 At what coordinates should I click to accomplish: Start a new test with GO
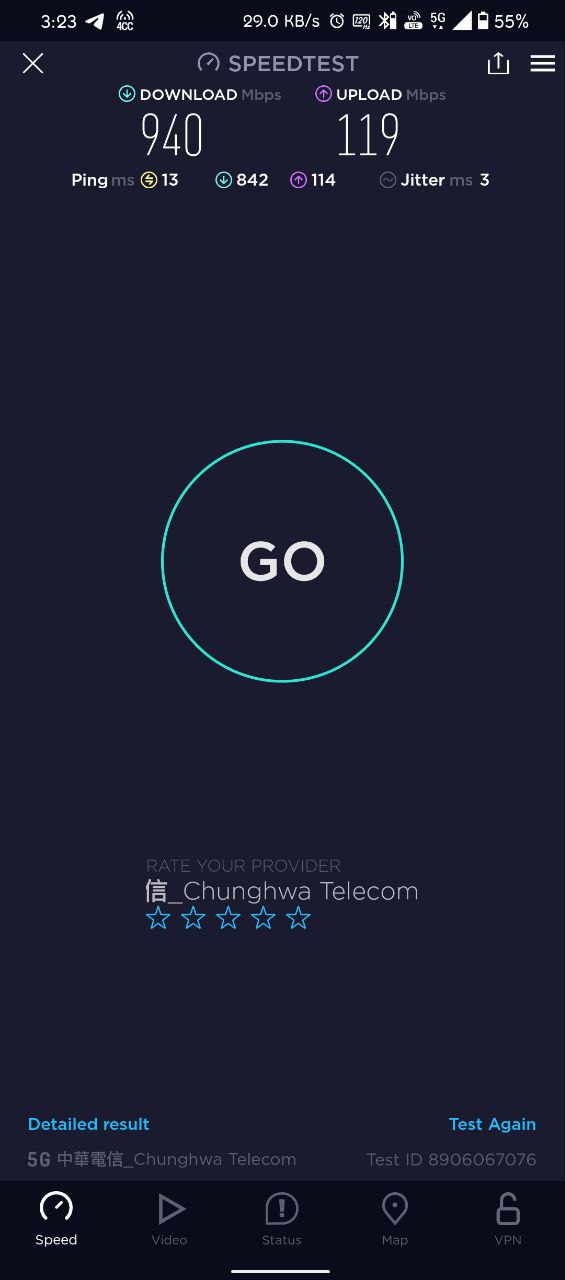click(x=282, y=561)
